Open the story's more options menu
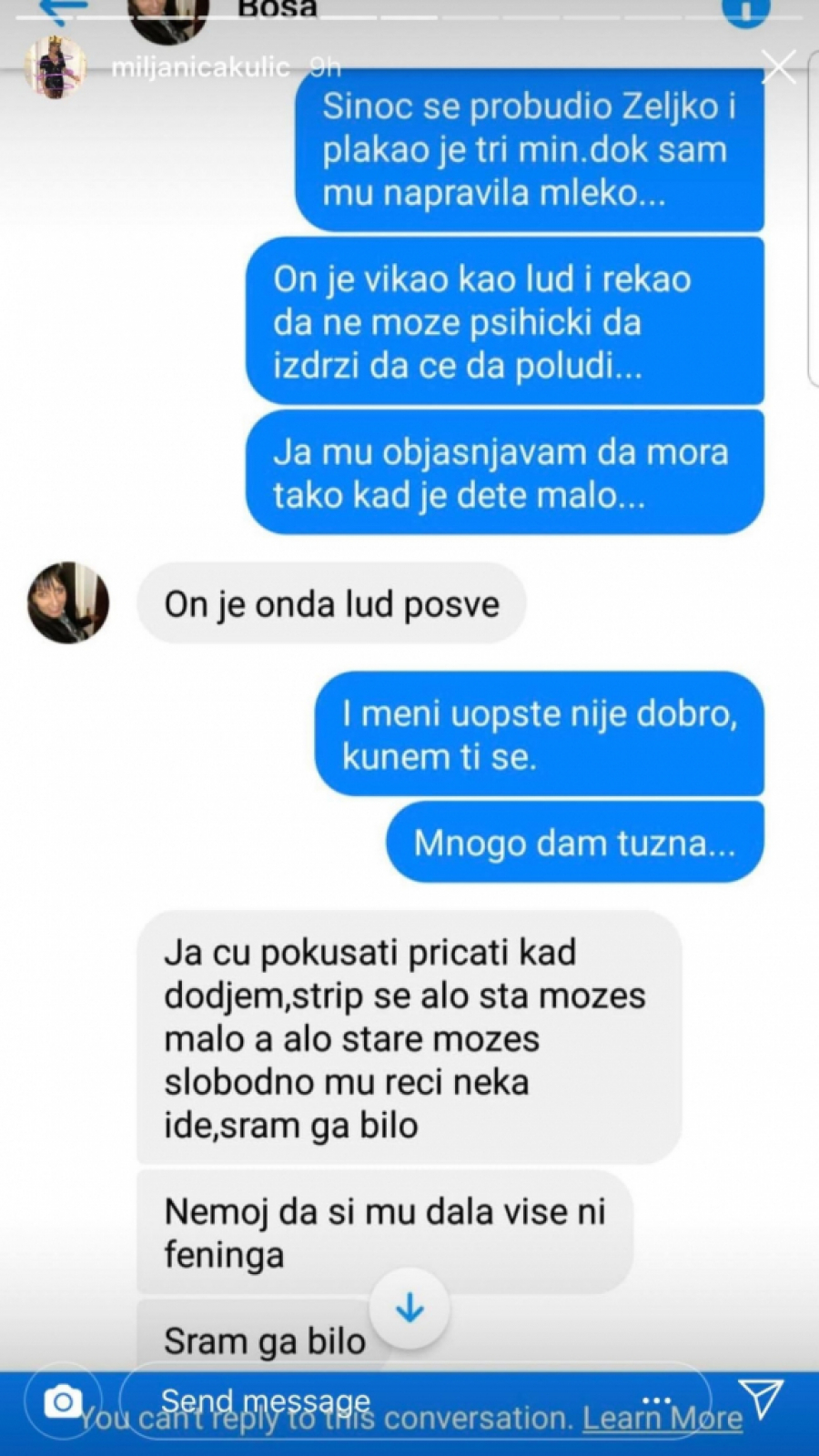819x1456 pixels. 656,1400
